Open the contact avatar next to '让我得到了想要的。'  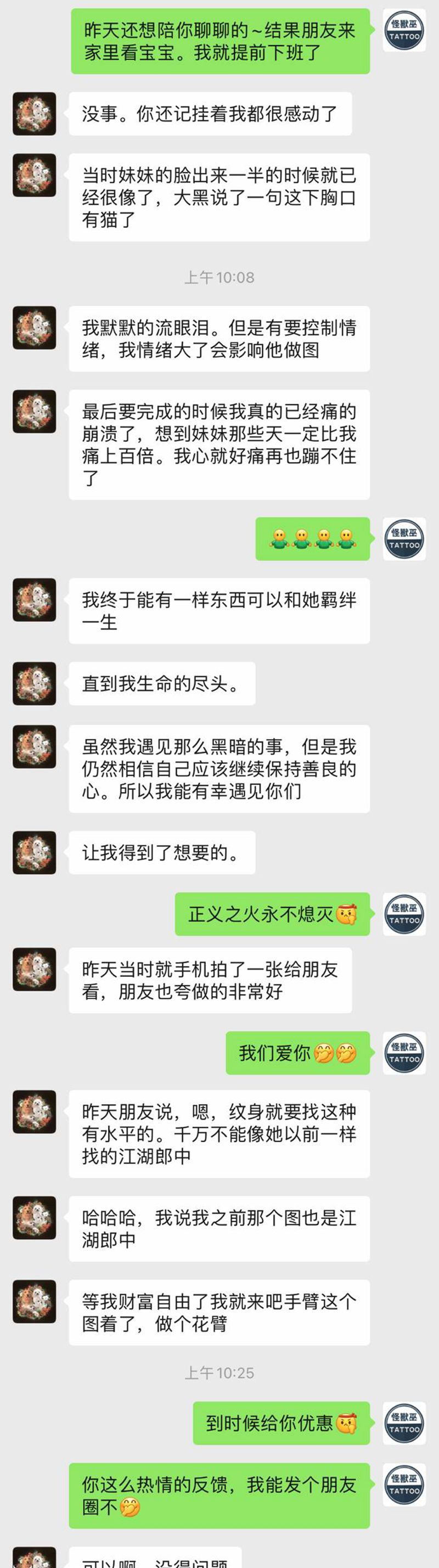coord(34,852)
